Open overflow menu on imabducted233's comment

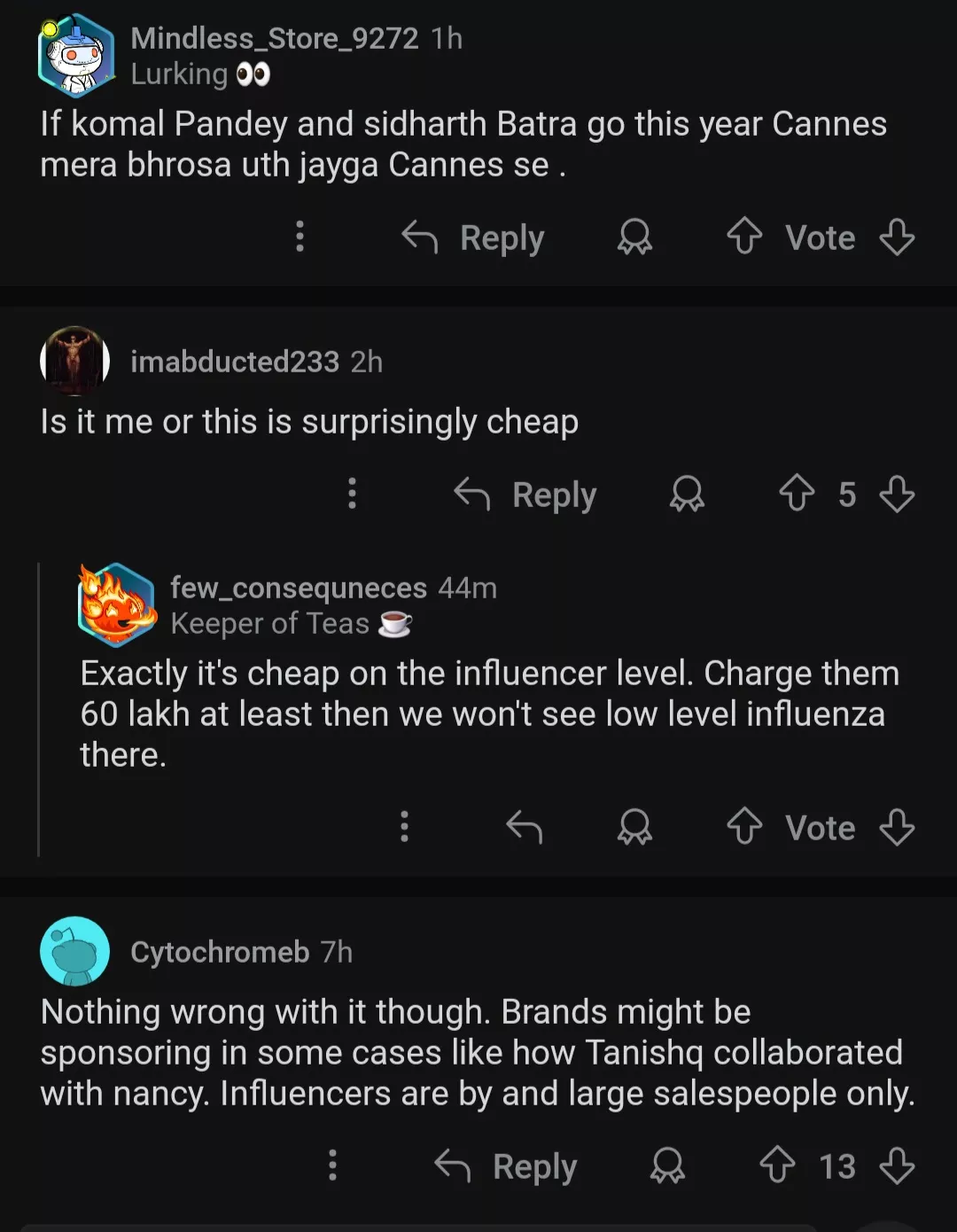(352, 494)
